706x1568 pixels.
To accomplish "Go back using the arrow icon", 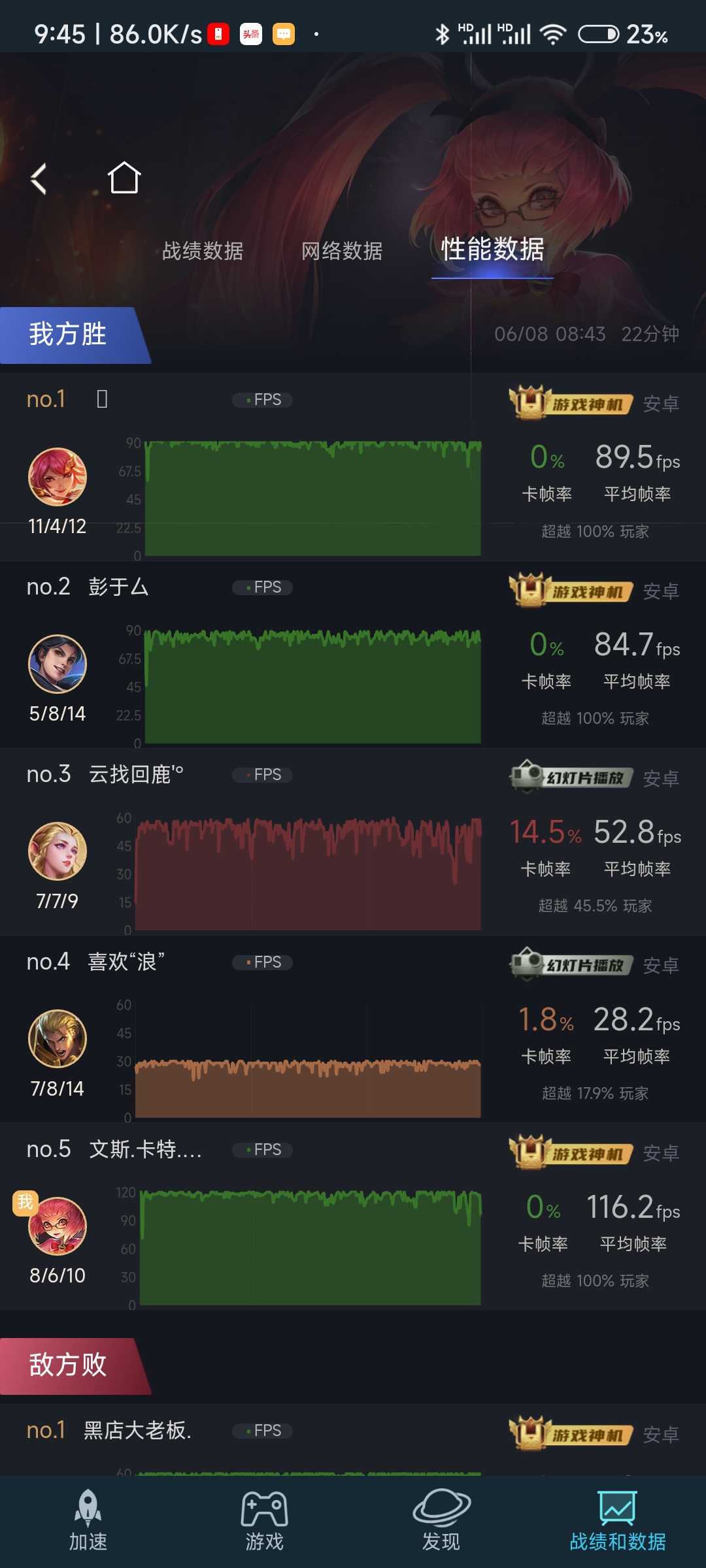I will click(x=39, y=178).
